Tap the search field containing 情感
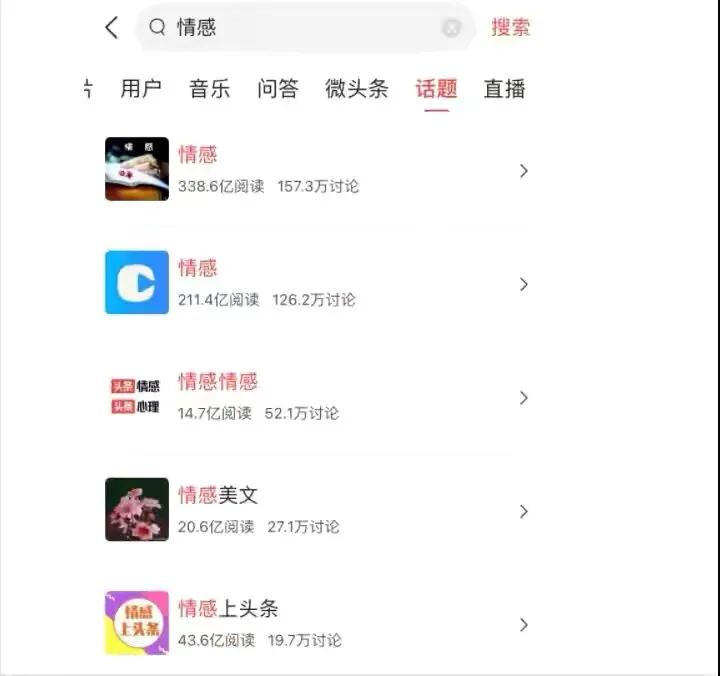Image resolution: width=720 pixels, height=676 pixels. coord(300,28)
